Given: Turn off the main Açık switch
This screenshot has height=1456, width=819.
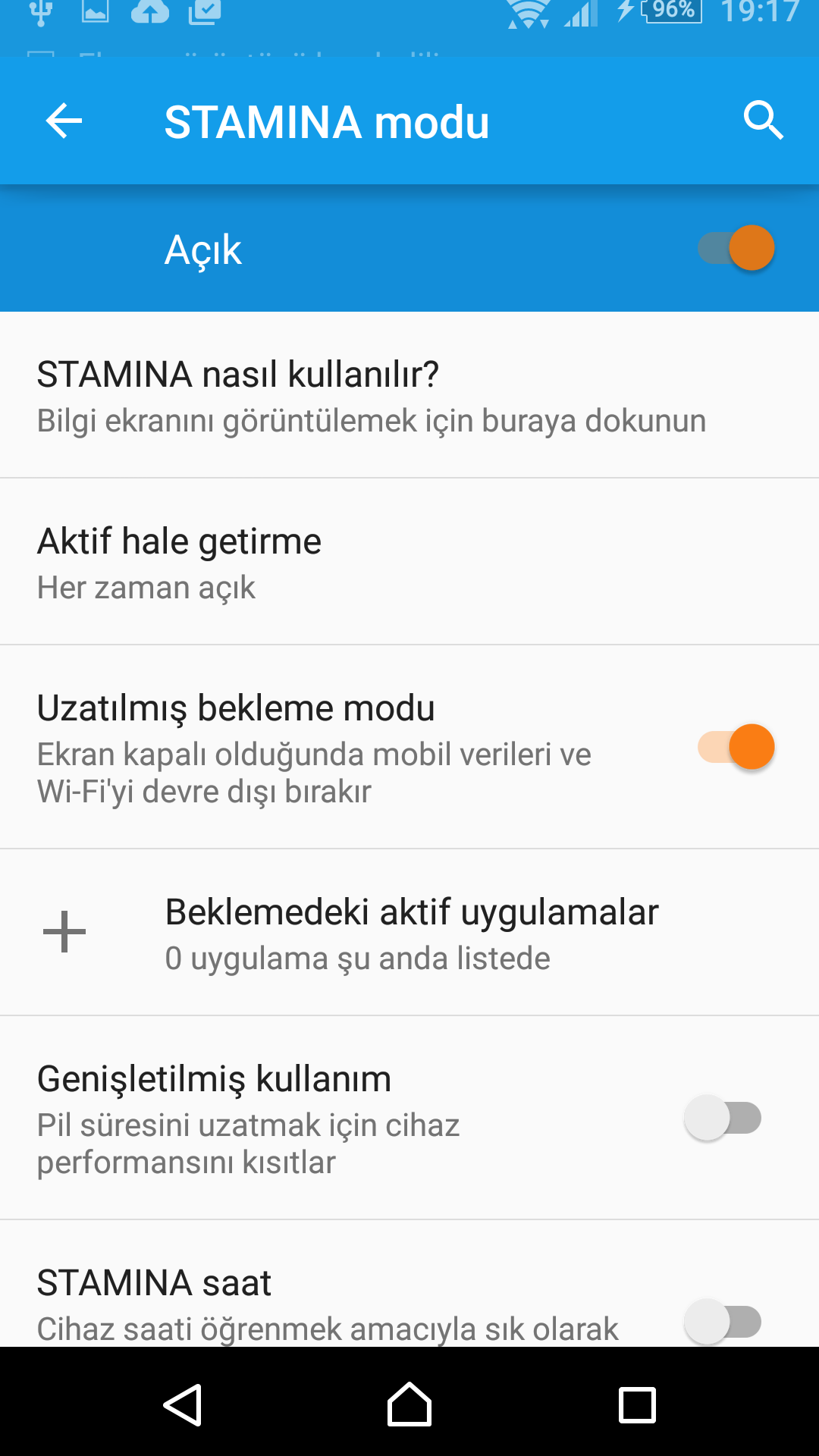Looking at the screenshot, I should point(736,248).
